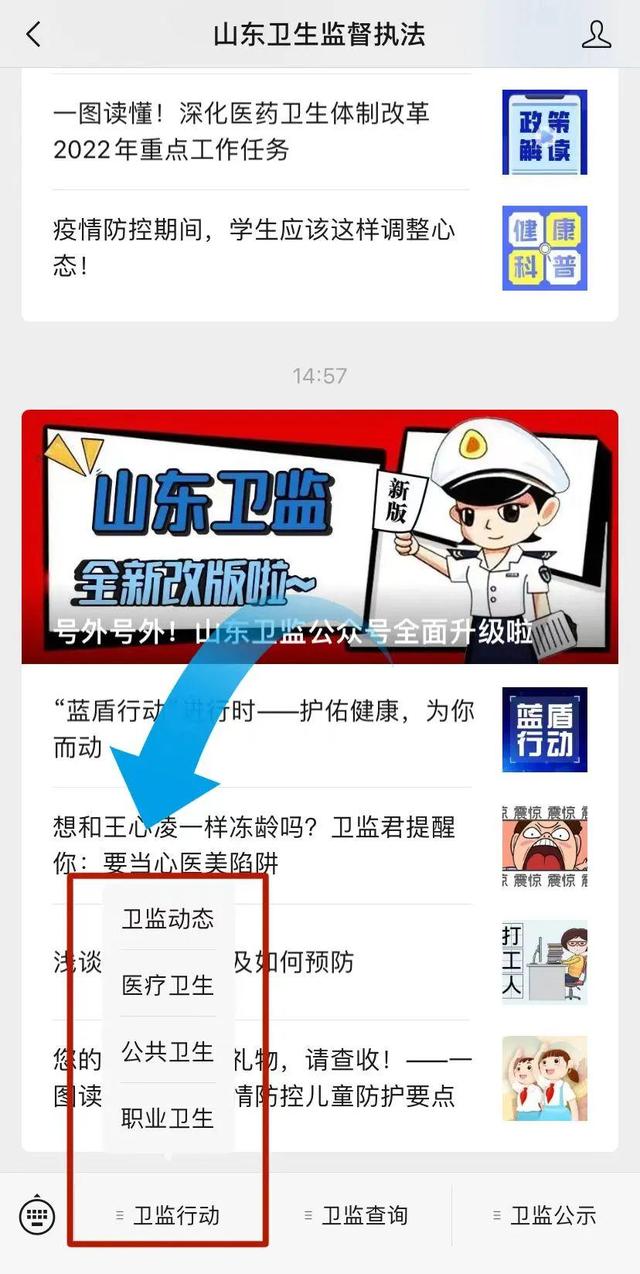Image resolution: width=640 pixels, height=1274 pixels.
Task: Select 卫监动态 from the popup menu
Action: (x=168, y=918)
